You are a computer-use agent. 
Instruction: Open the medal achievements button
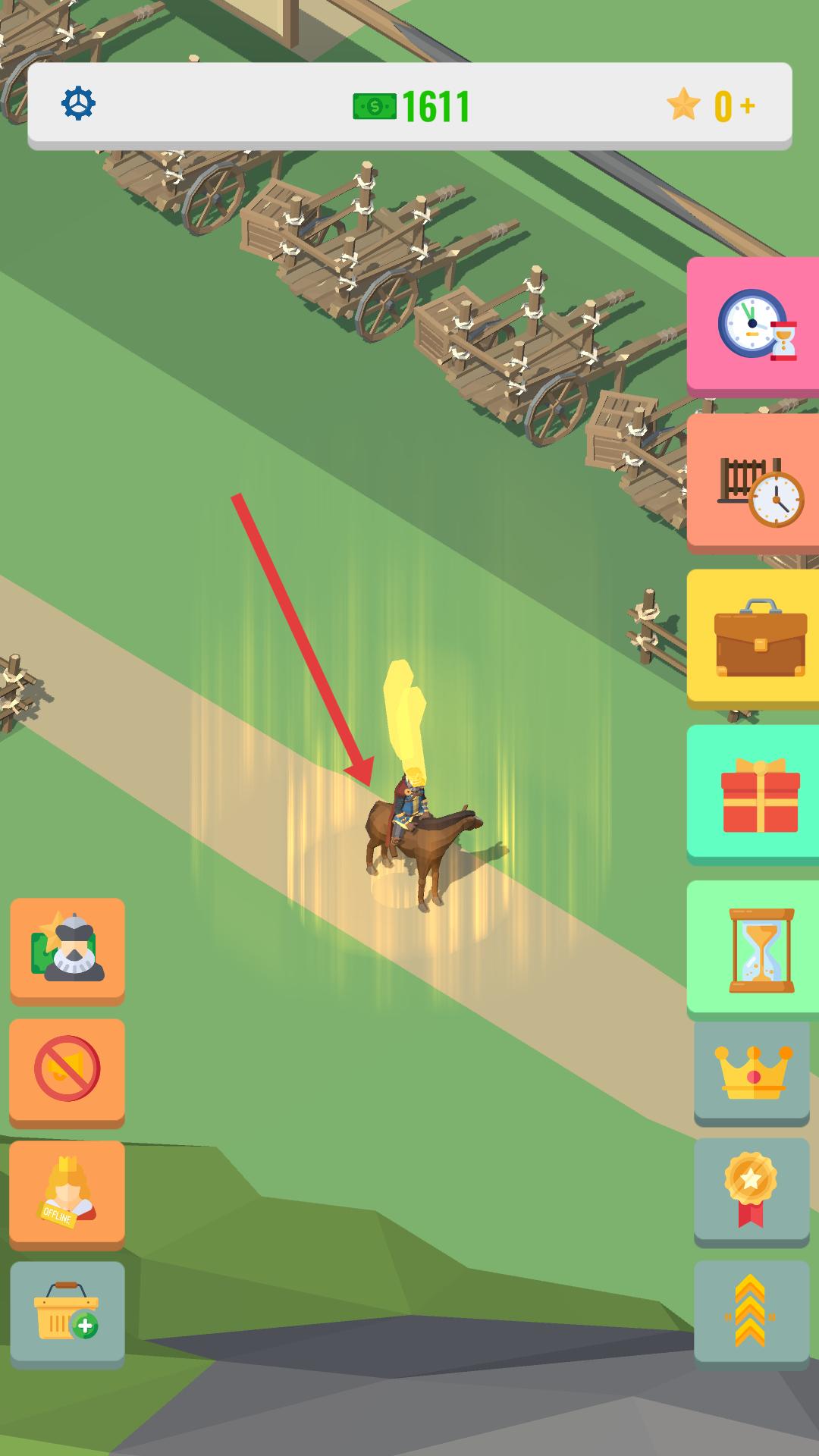click(x=752, y=1189)
